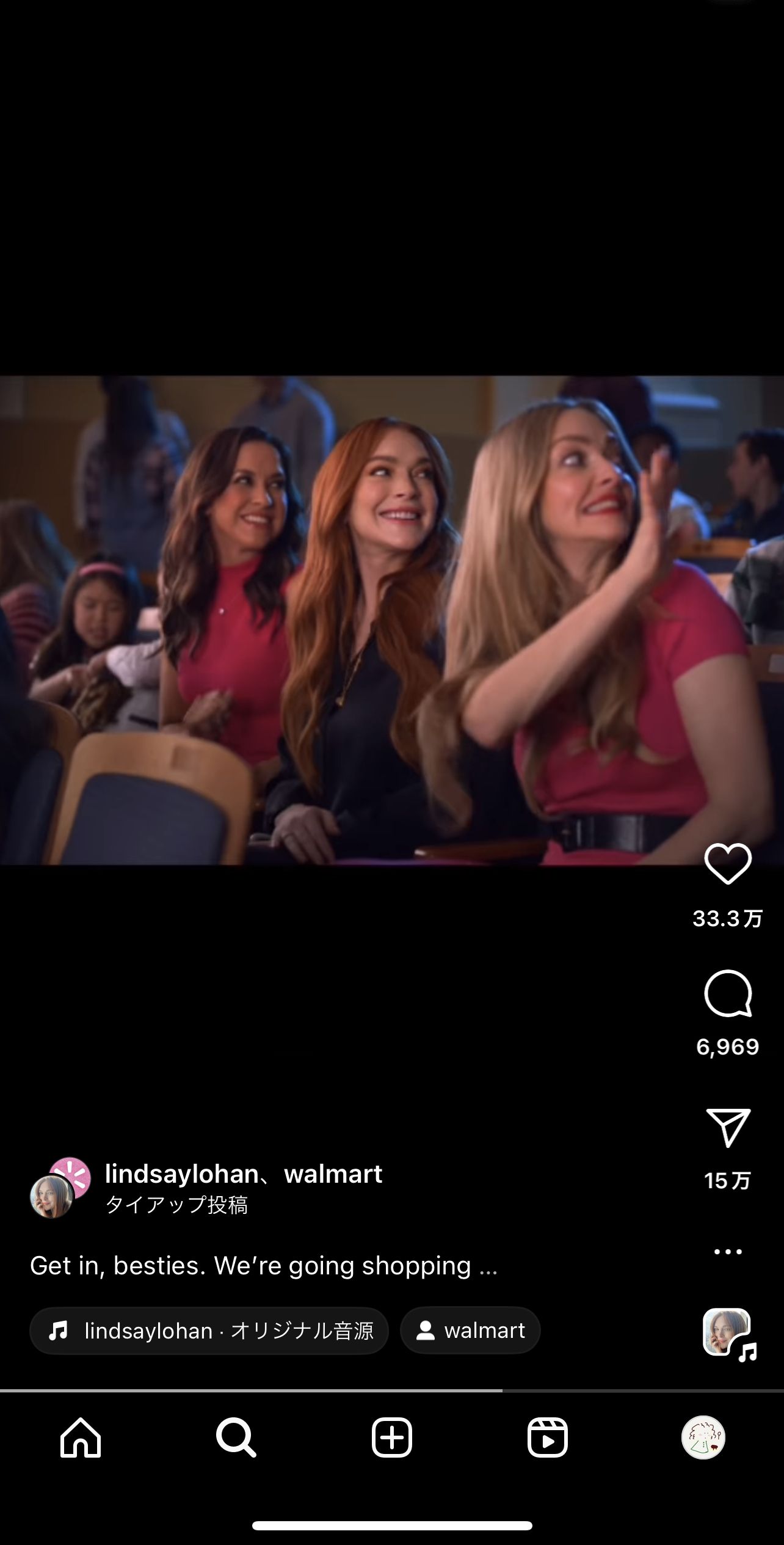Expand the caption 'Get in, besties'
Image resolution: width=784 pixels, height=1545 pixels.
(263, 1266)
